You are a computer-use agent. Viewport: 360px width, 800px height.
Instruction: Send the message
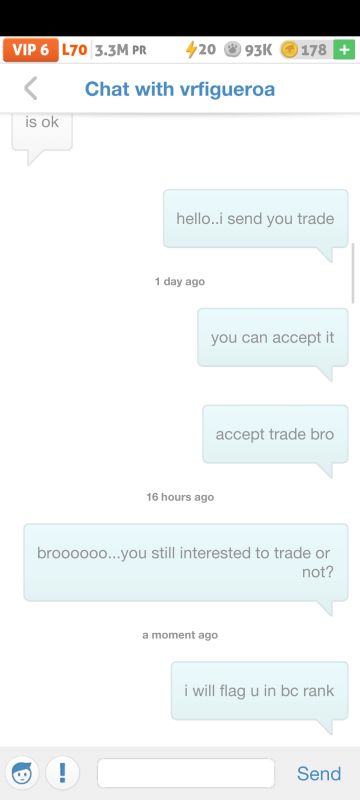pos(319,773)
